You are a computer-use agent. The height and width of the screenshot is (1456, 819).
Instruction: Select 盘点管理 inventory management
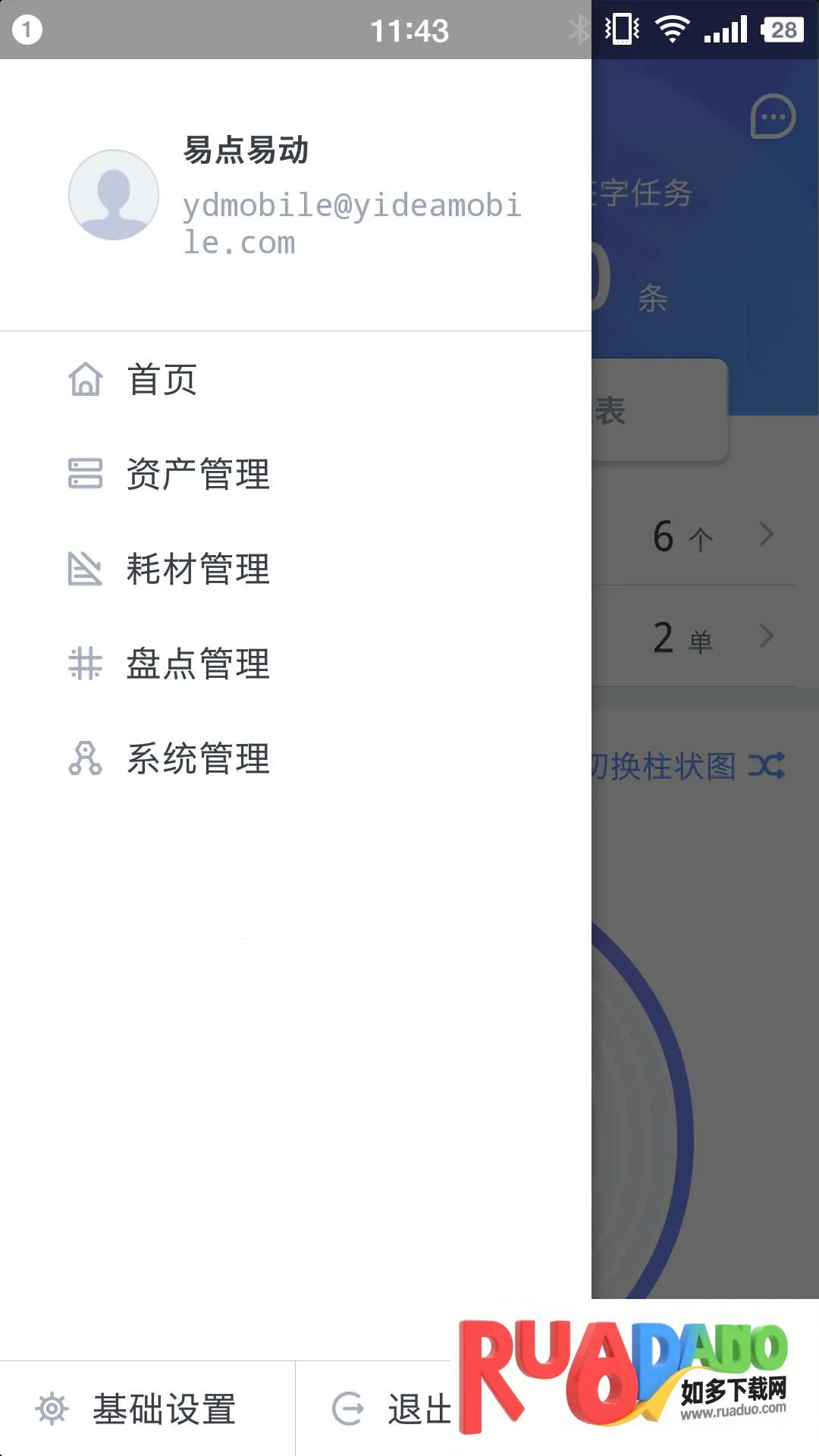click(x=197, y=664)
